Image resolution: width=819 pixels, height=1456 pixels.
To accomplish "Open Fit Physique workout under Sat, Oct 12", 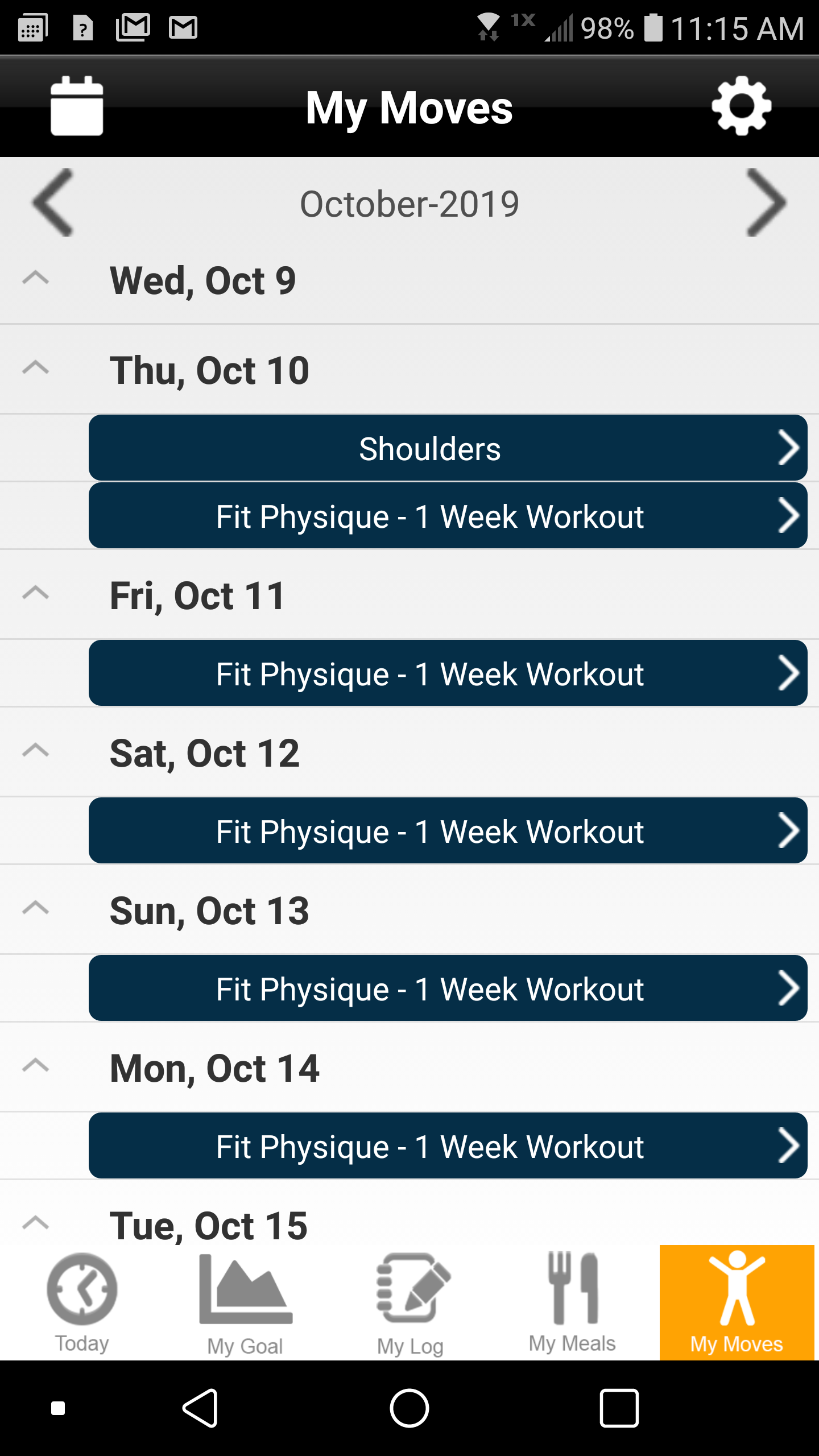I will [x=448, y=831].
